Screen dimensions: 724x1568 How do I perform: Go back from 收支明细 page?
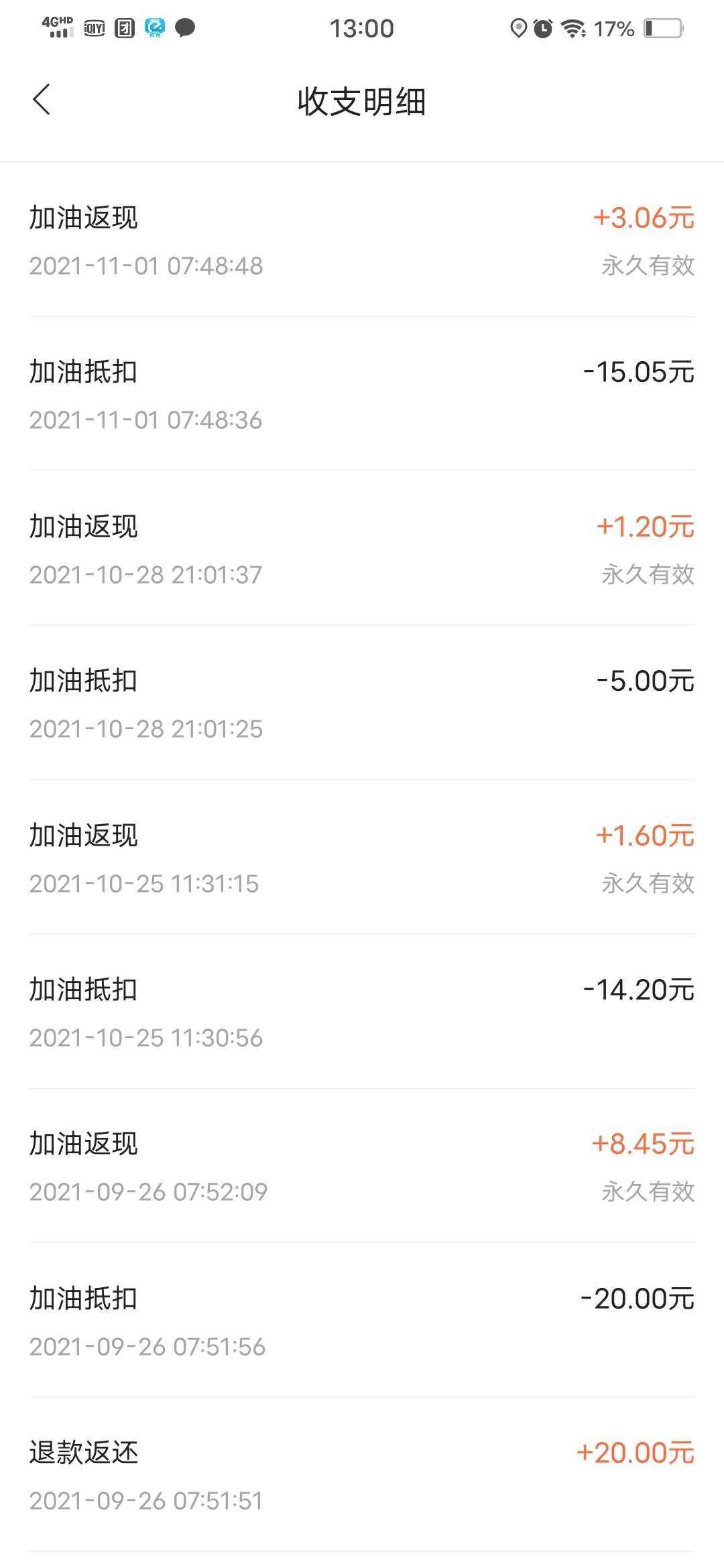42,100
